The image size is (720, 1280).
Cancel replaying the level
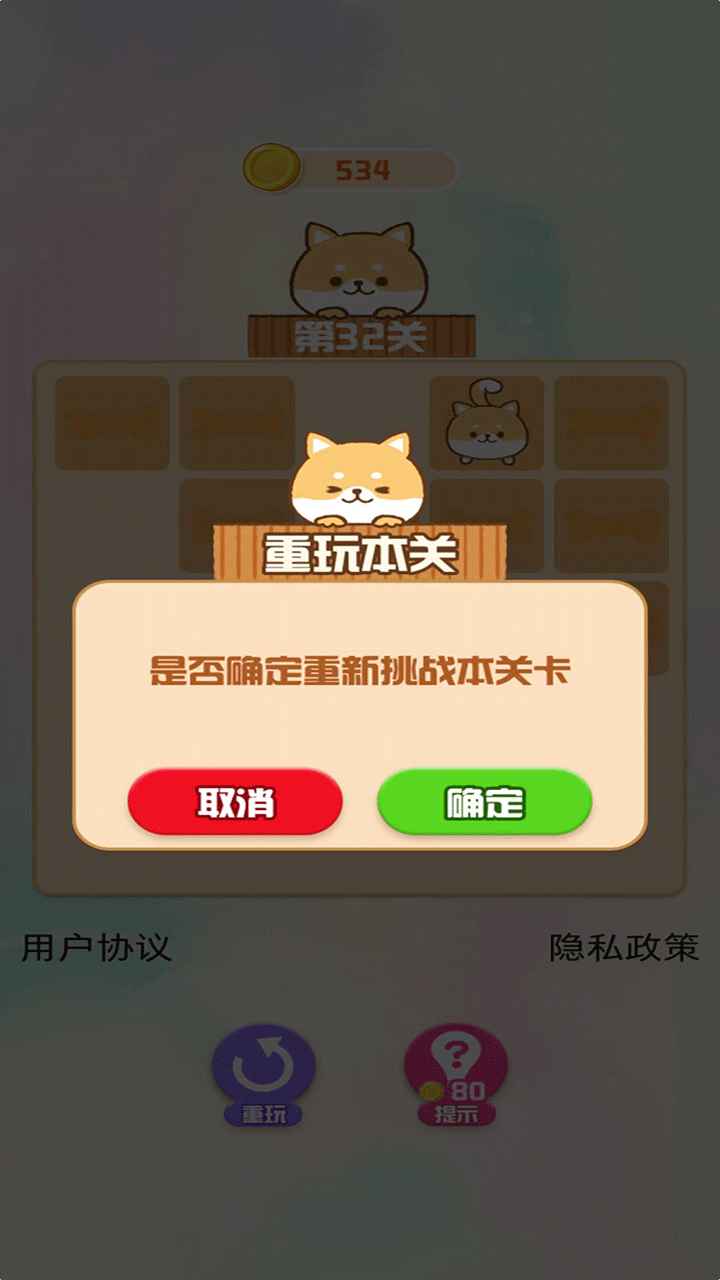coord(235,802)
